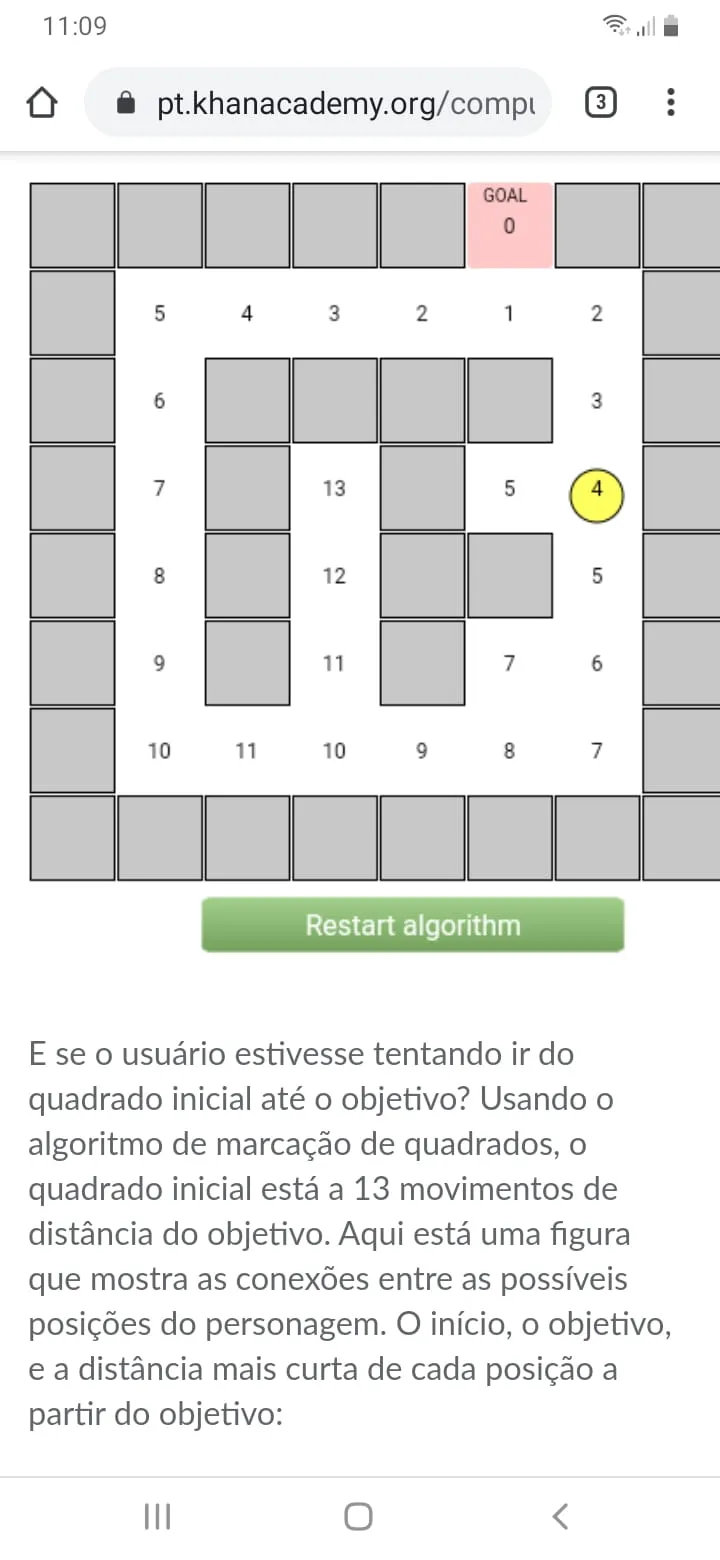Open the browser overflow menu

click(670, 102)
